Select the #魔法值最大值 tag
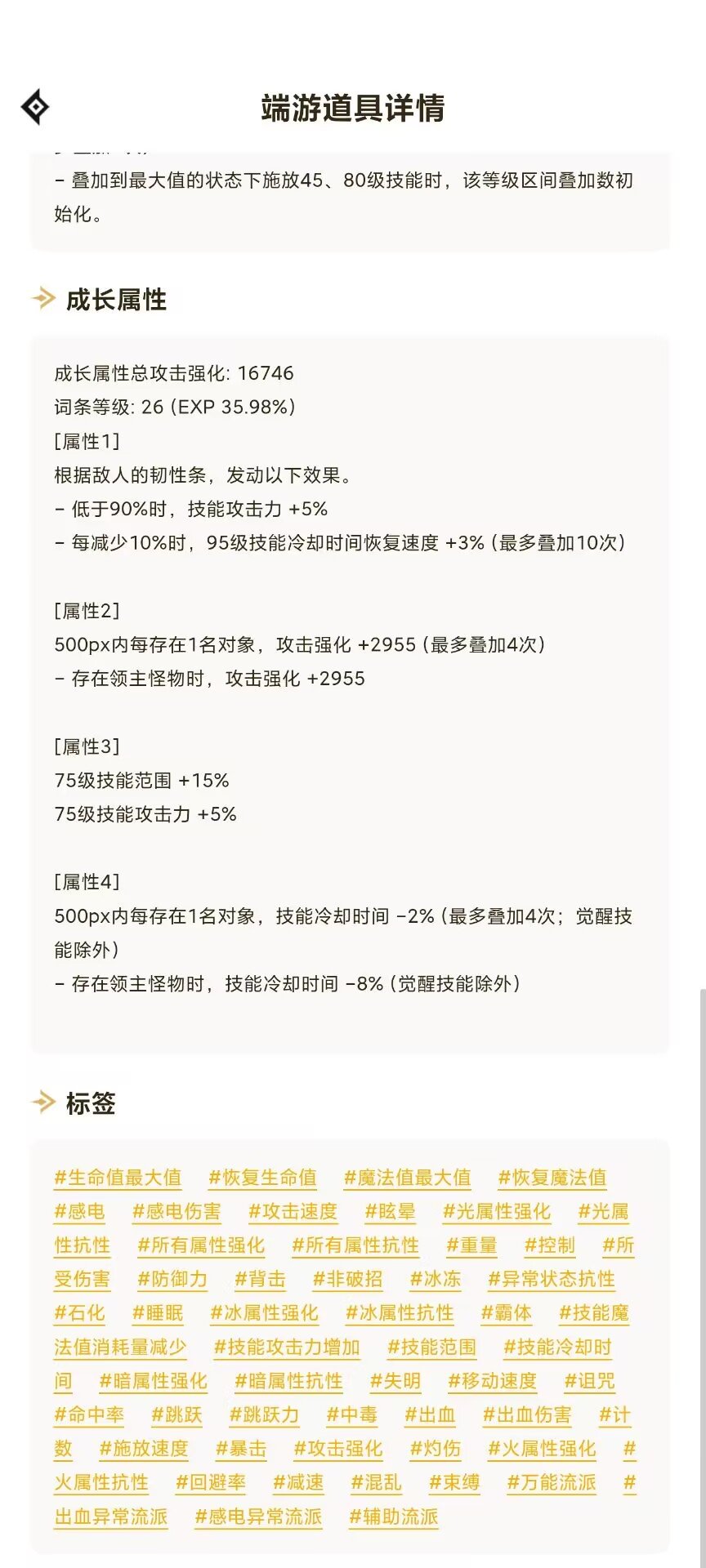Image resolution: width=706 pixels, height=1568 pixels. pyautogui.click(x=407, y=1178)
